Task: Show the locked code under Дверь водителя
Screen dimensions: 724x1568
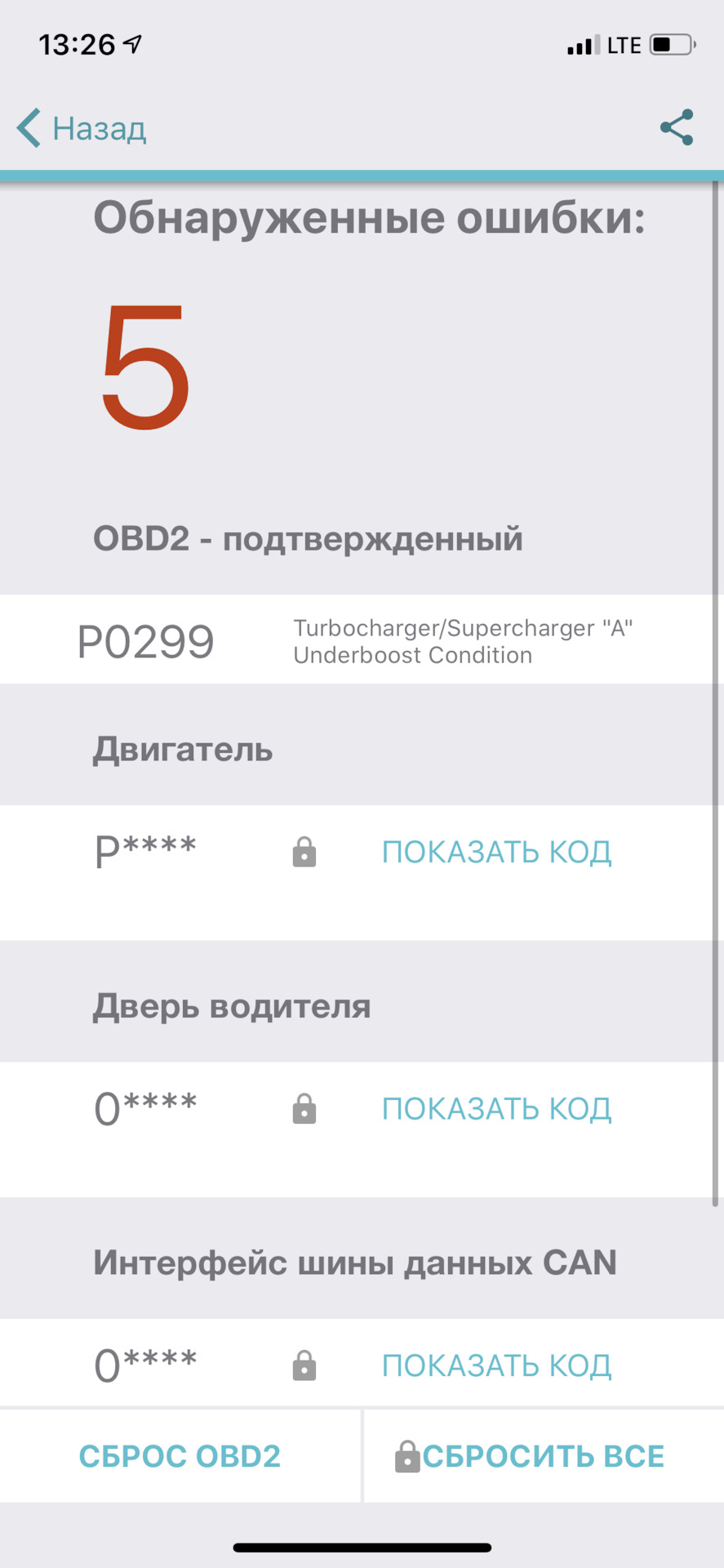Action: 496,1108
